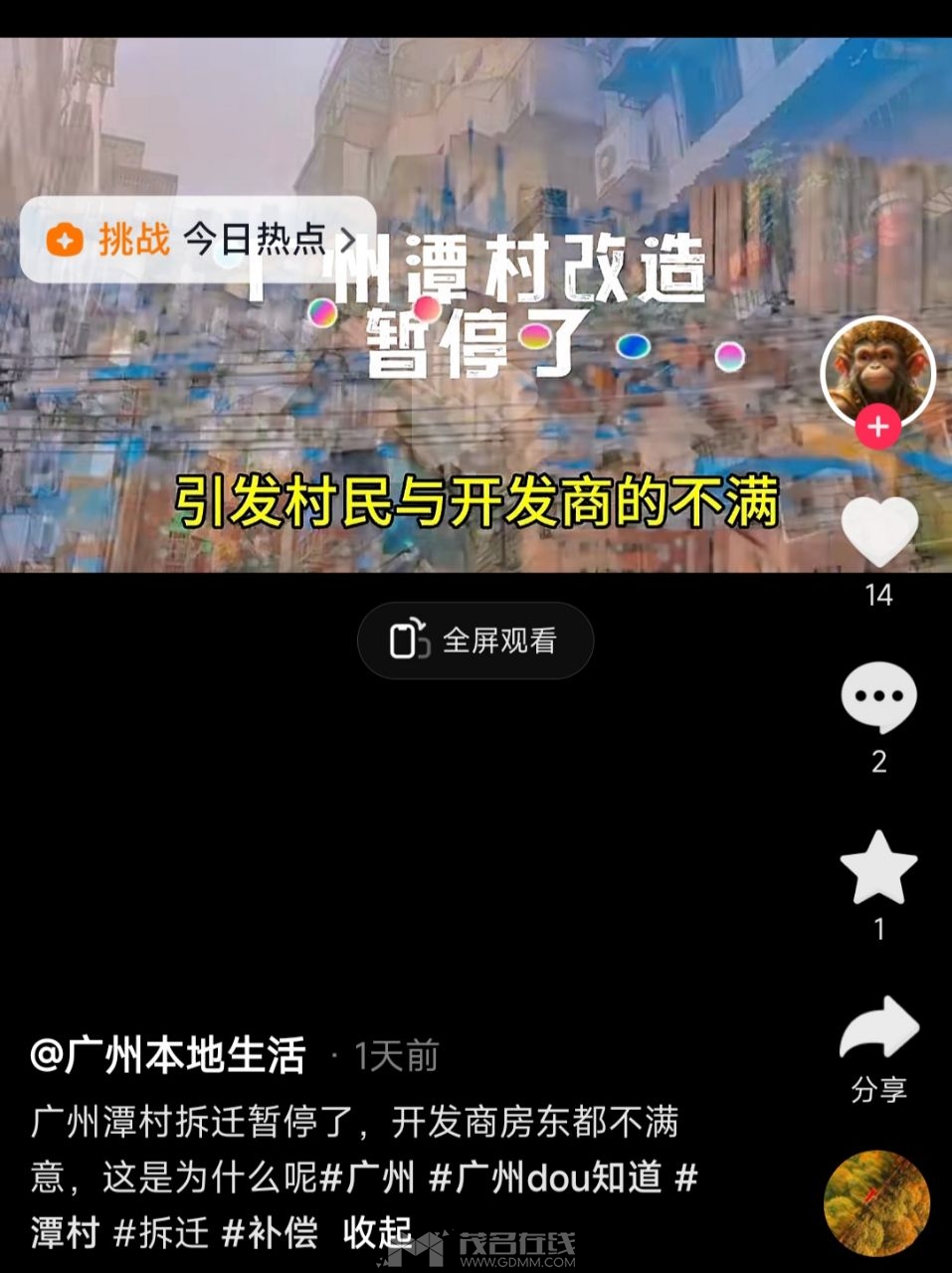Open the #广州dou知道 hashtag
This screenshot has width=952, height=1273.
(545, 1178)
